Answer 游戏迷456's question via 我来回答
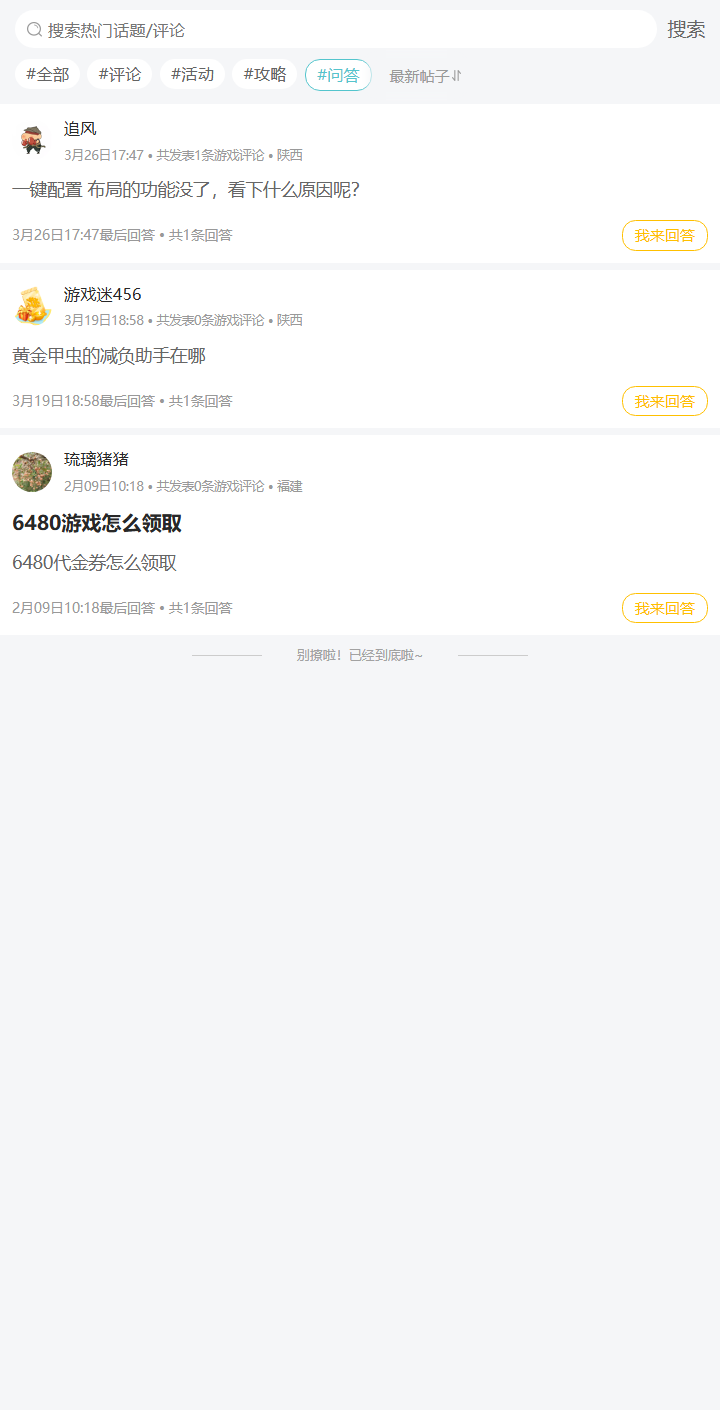The height and width of the screenshot is (1410, 720). coord(664,401)
